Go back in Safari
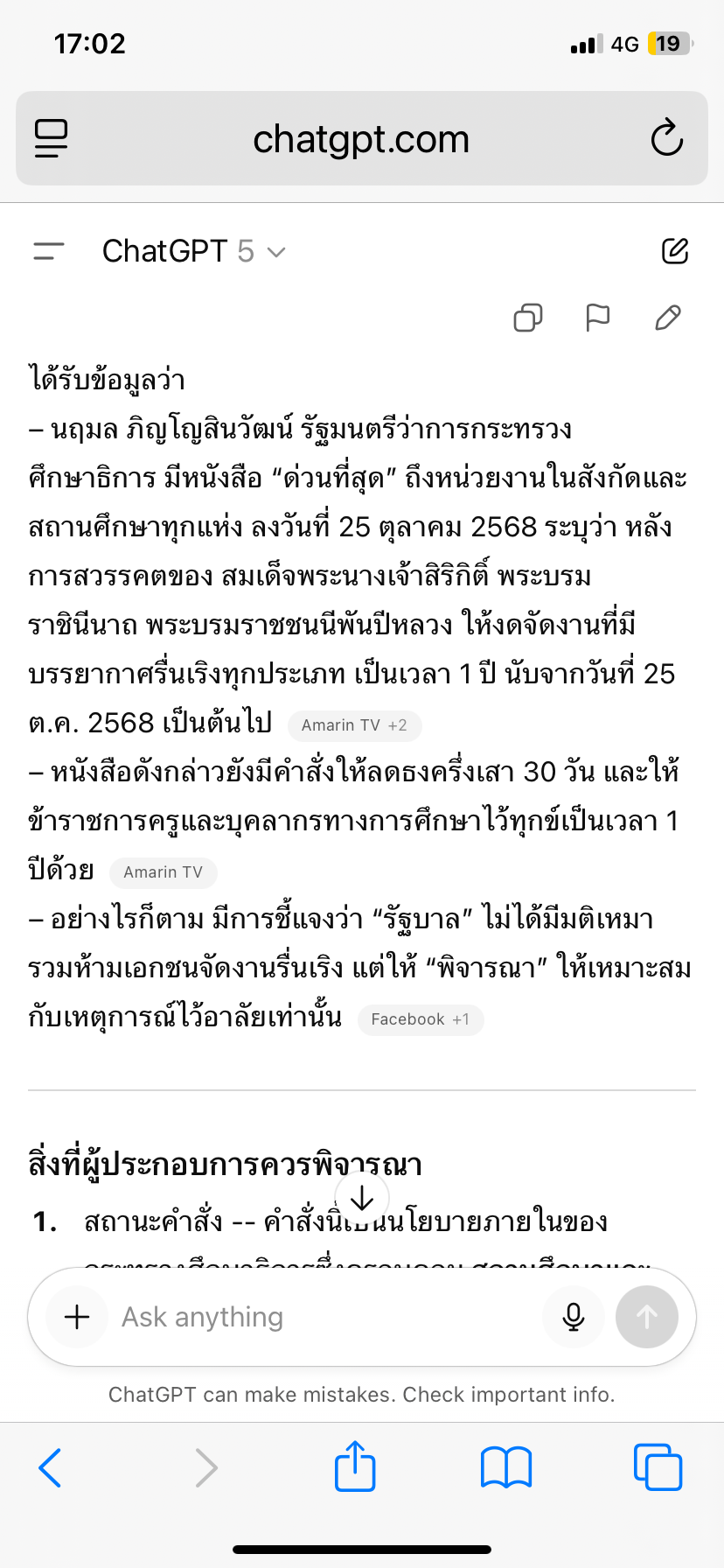The image size is (724, 1568). coord(51,1468)
